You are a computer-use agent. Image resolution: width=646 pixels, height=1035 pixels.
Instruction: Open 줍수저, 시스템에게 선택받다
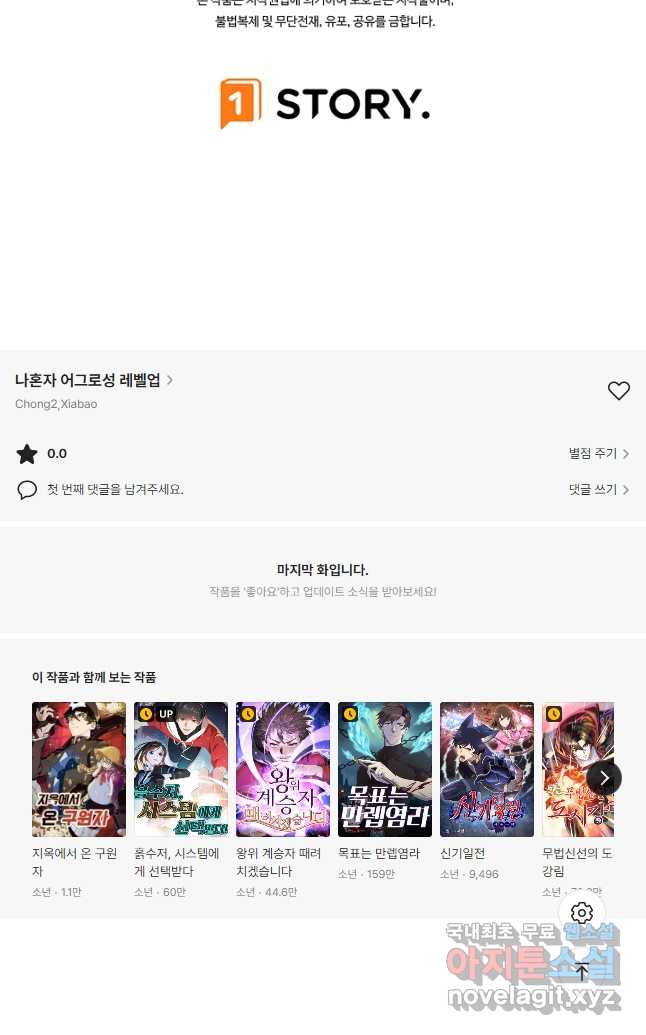(x=180, y=800)
